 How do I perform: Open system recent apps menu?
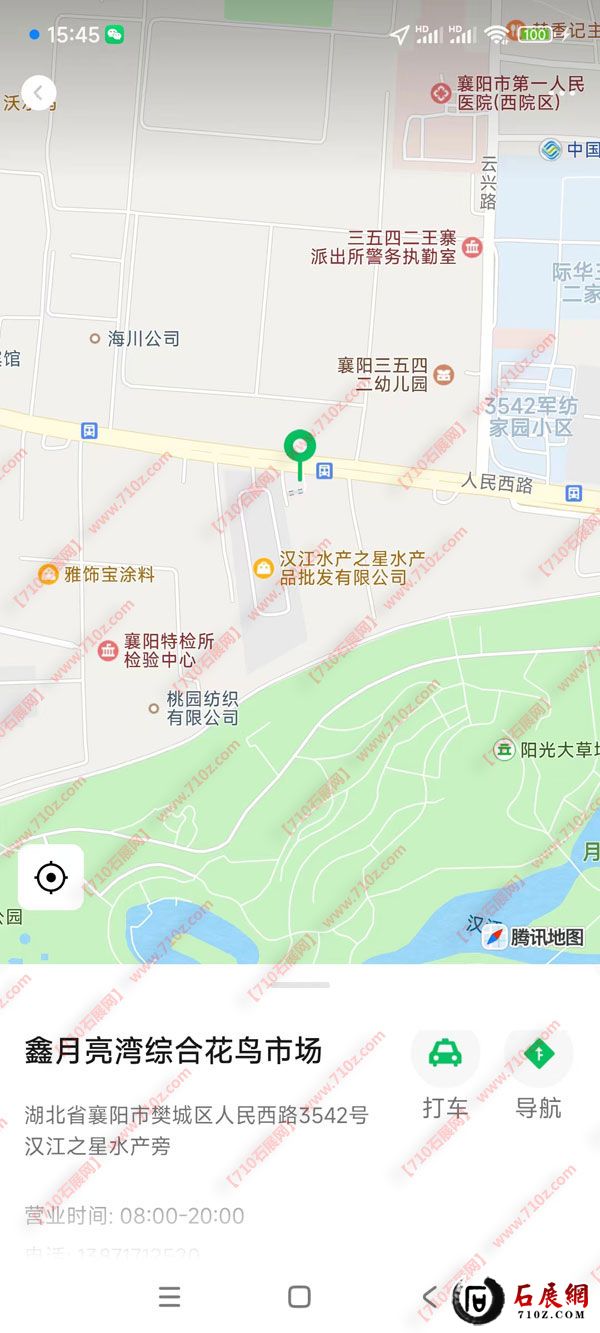(170, 1297)
